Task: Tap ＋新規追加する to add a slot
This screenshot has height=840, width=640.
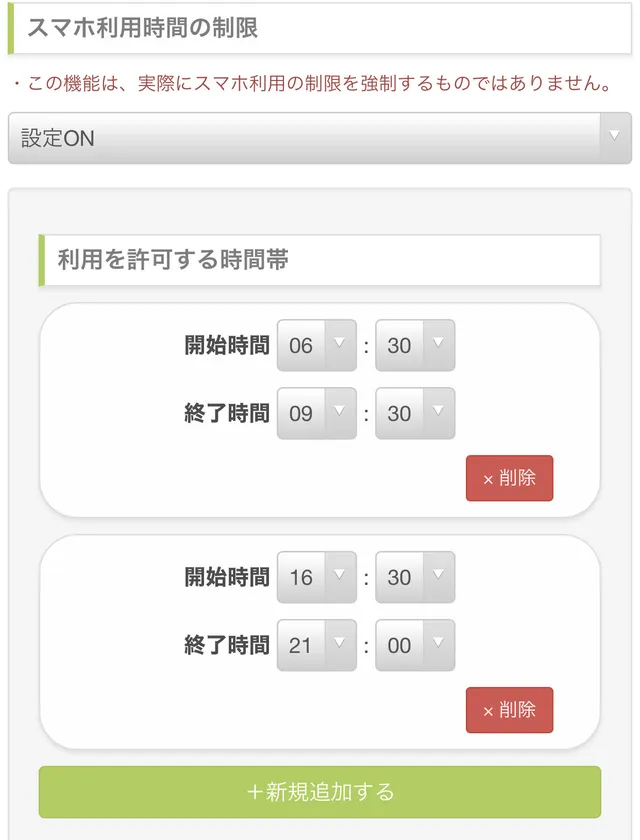Action: pos(320,792)
